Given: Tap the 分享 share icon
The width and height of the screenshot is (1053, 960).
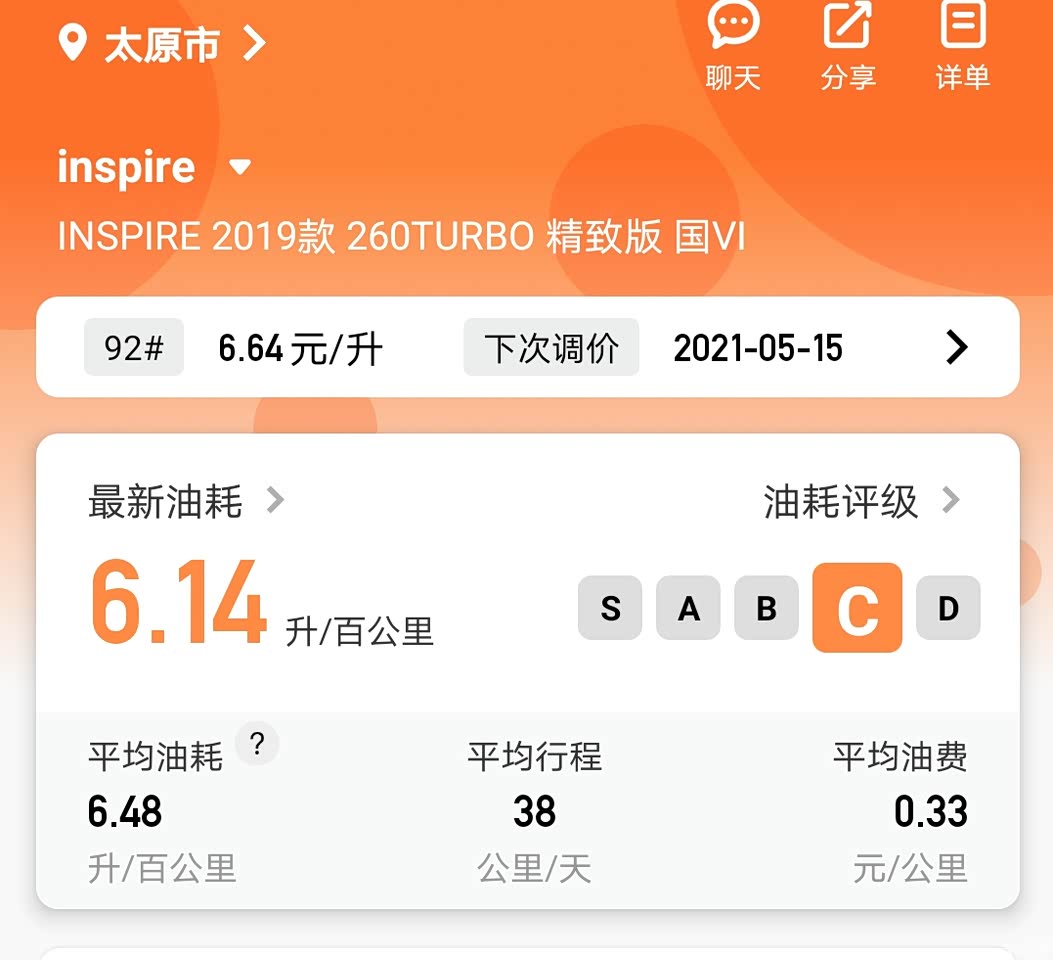Looking at the screenshot, I should pyautogui.click(x=848, y=45).
